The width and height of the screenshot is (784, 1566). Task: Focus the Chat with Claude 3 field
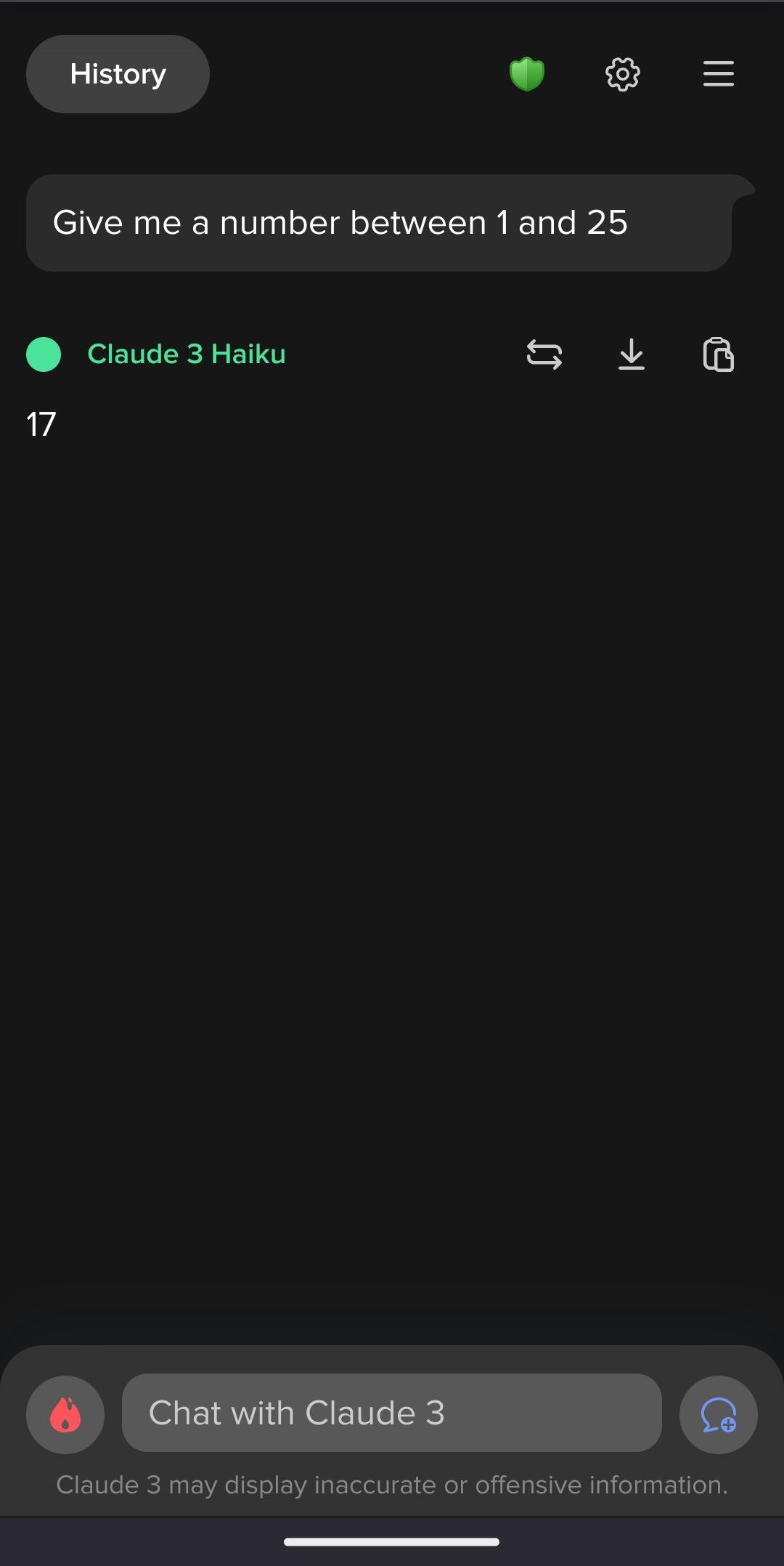coord(392,1413)
